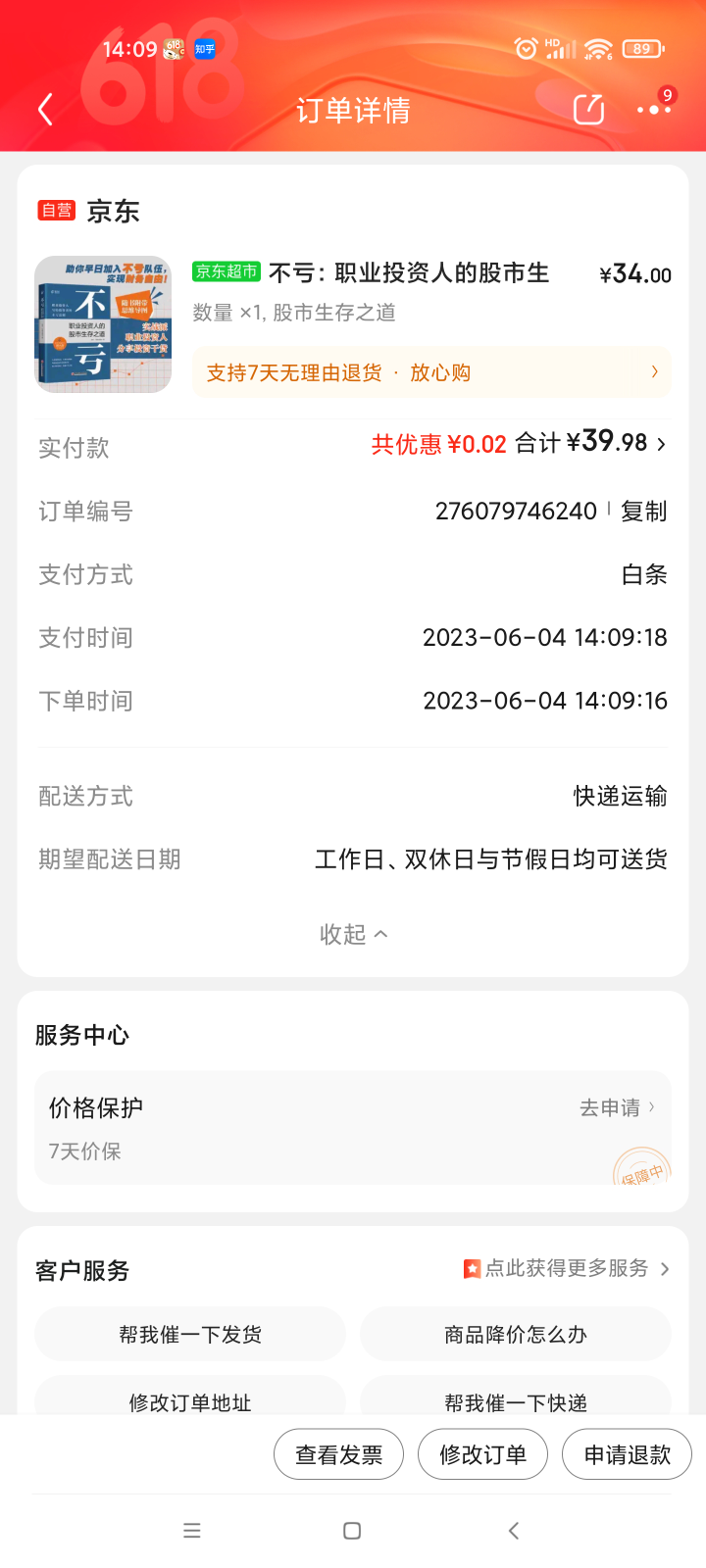View the 7天无理由退货 policy details
The height and width of the screenshot is (1568, 706).
tap(431, 372)
